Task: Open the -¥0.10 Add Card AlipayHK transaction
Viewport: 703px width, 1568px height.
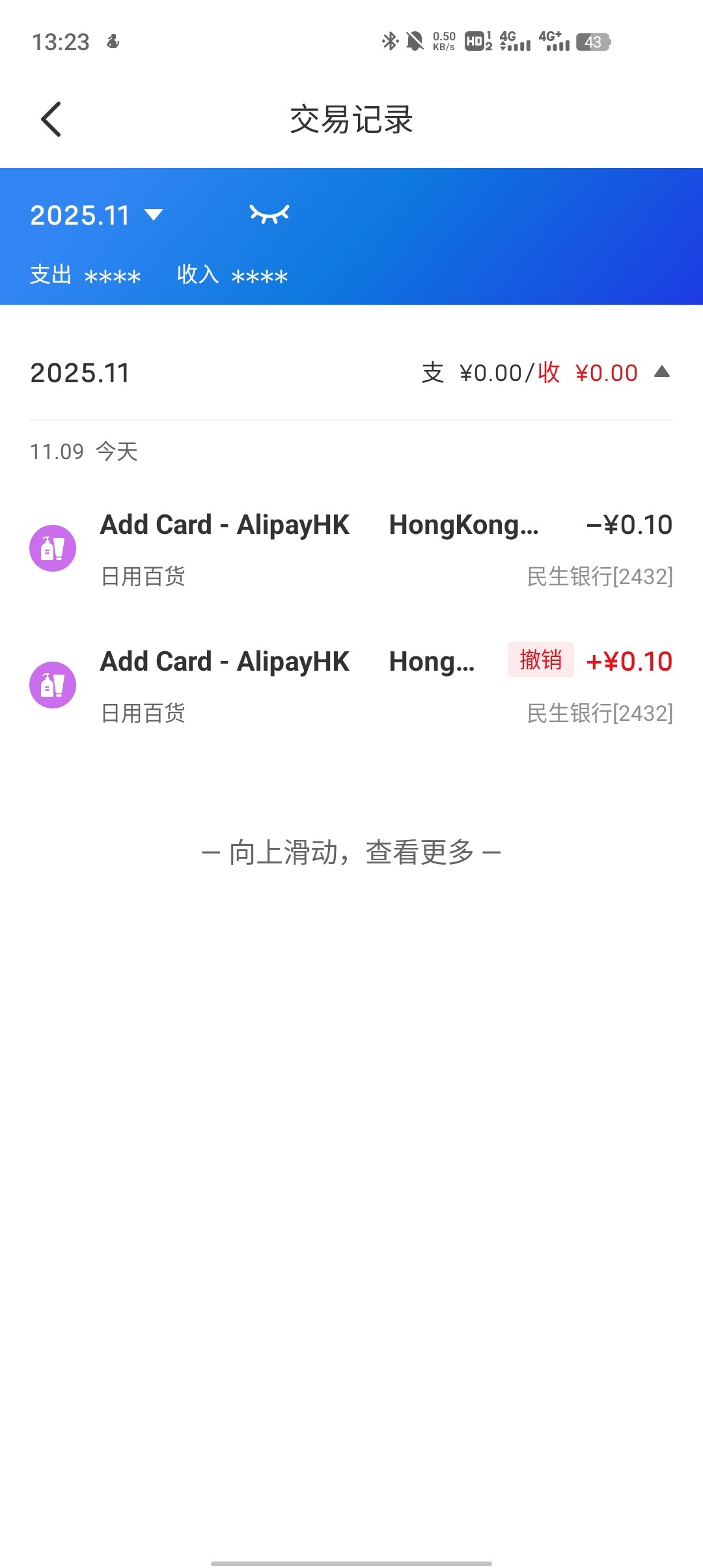Action: pos(351,549)
